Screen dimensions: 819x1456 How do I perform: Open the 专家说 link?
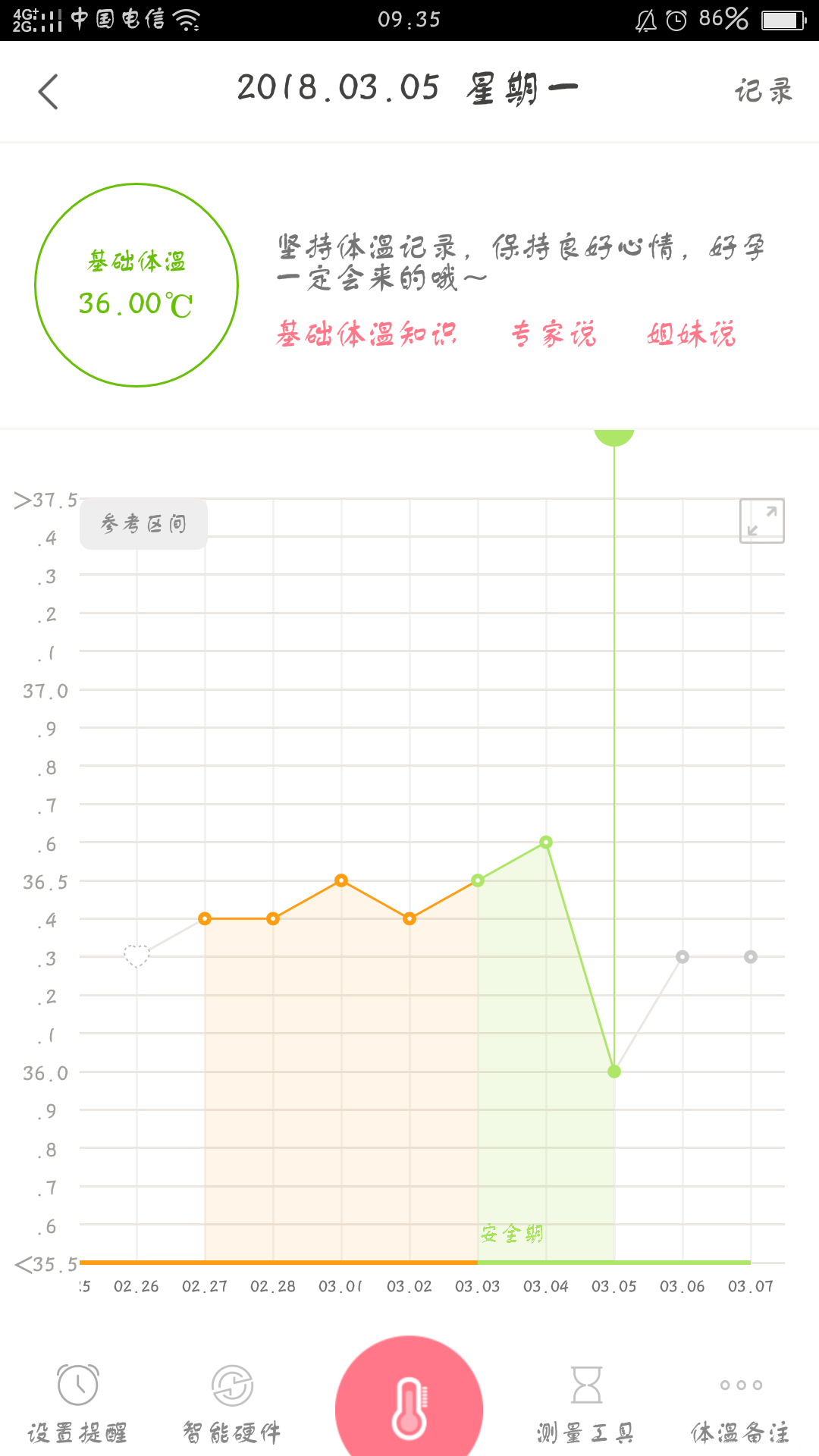(554, 334)
